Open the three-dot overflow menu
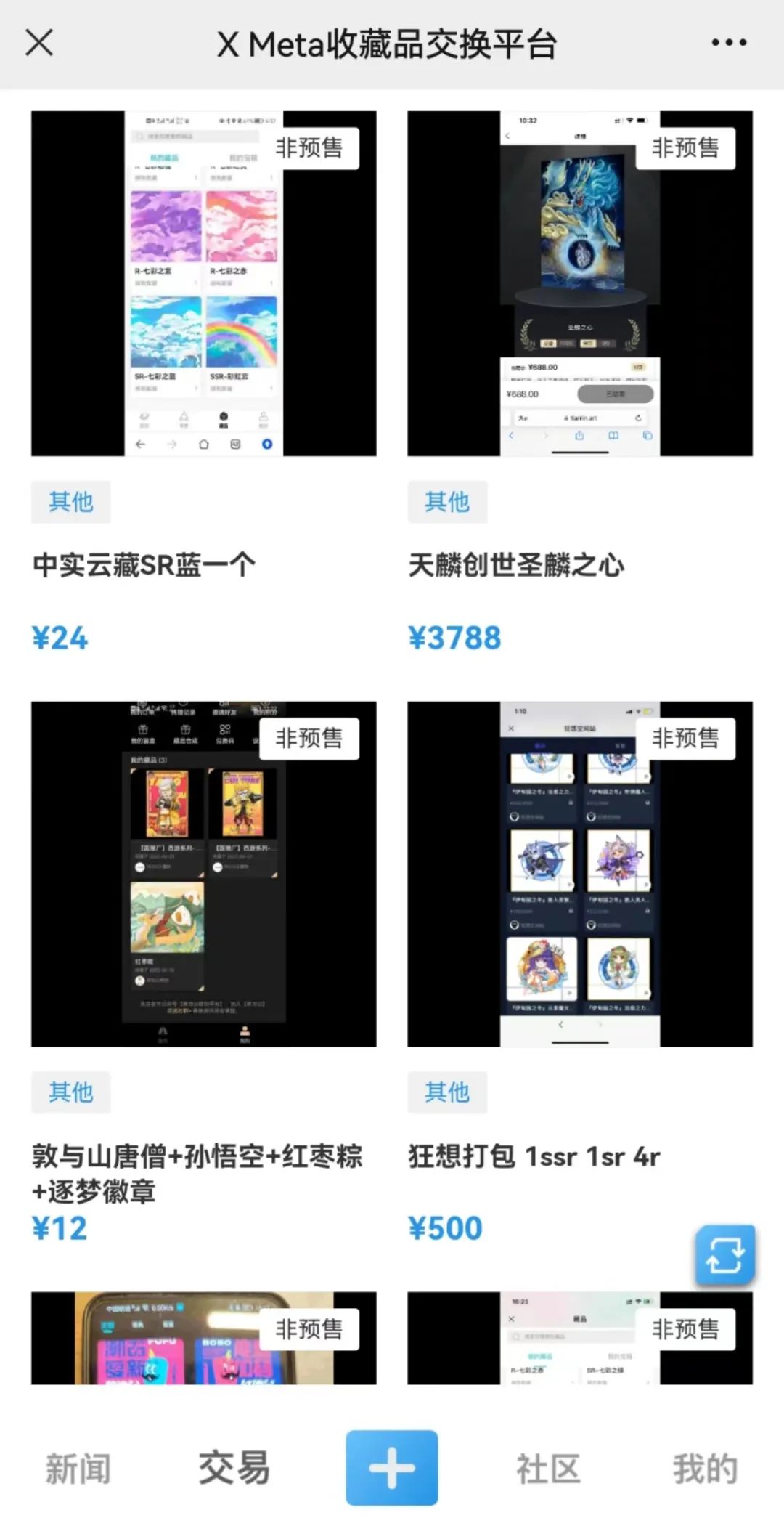The image size is (784, 1526). (x=729, y=43)
